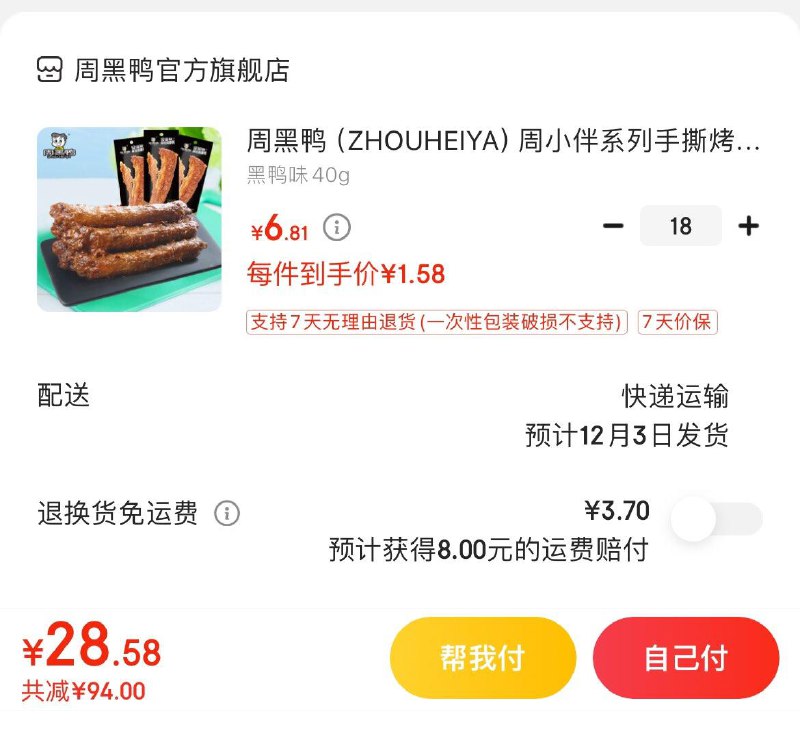Increase quantity with the plus button

(x=748, y=226)
